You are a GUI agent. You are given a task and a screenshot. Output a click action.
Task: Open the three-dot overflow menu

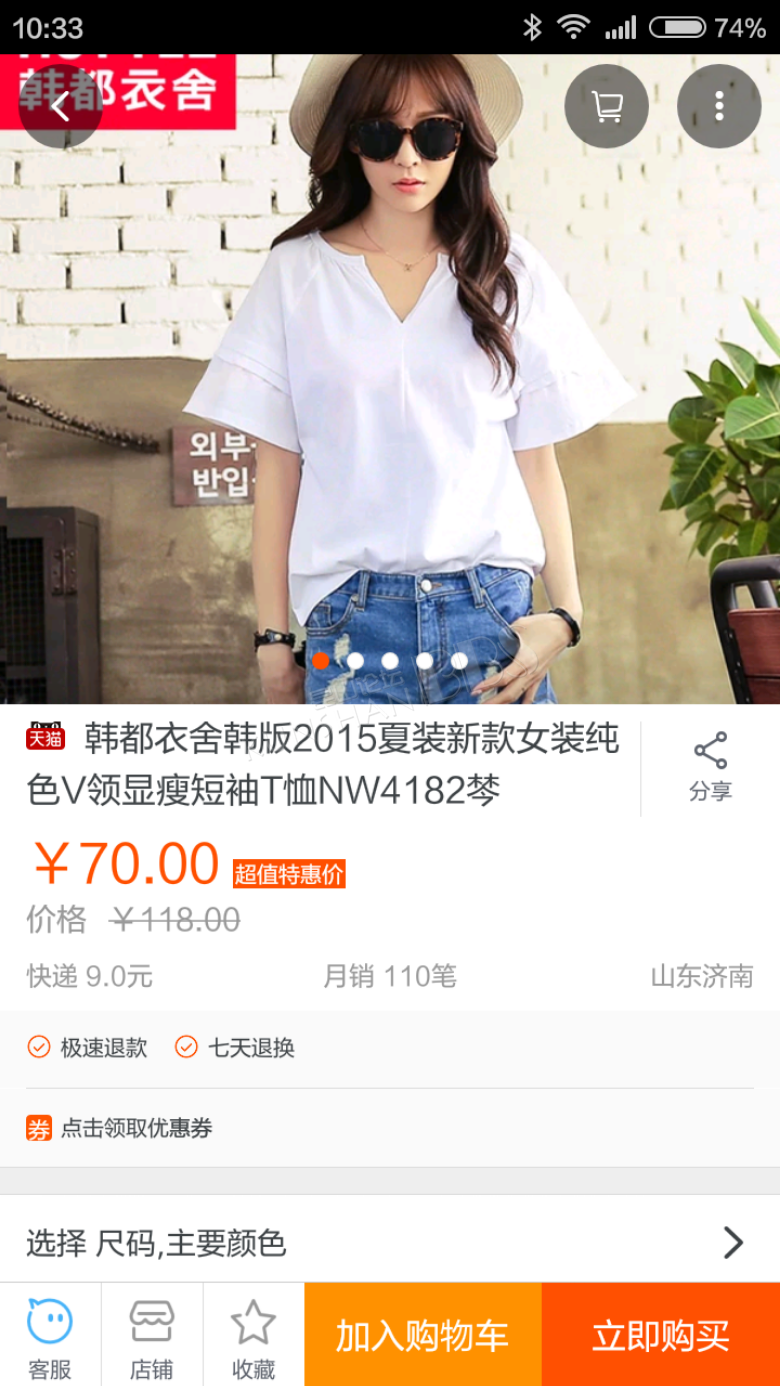coord(719,106)
